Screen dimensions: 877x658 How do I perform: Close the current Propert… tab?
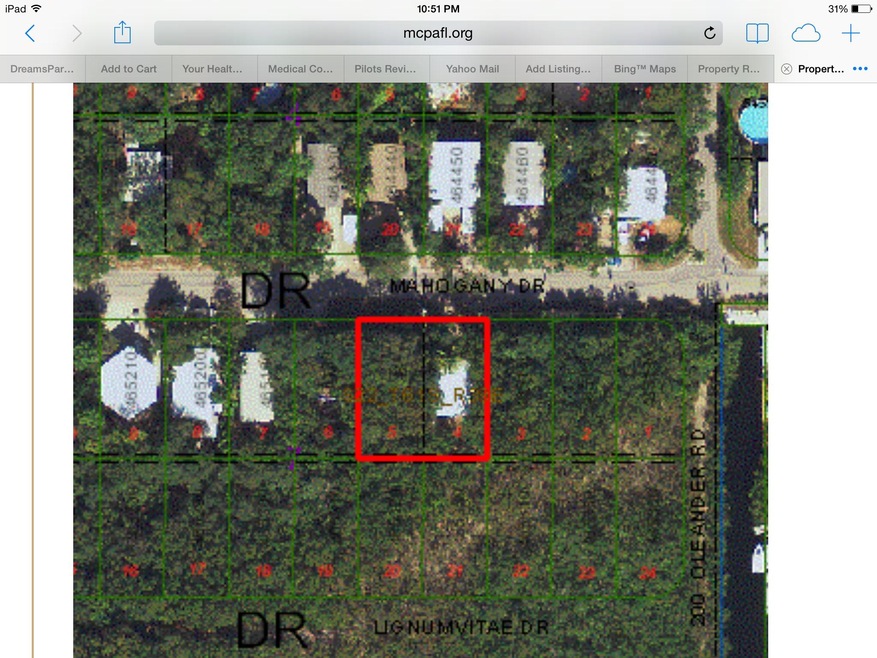click(786, 69)
